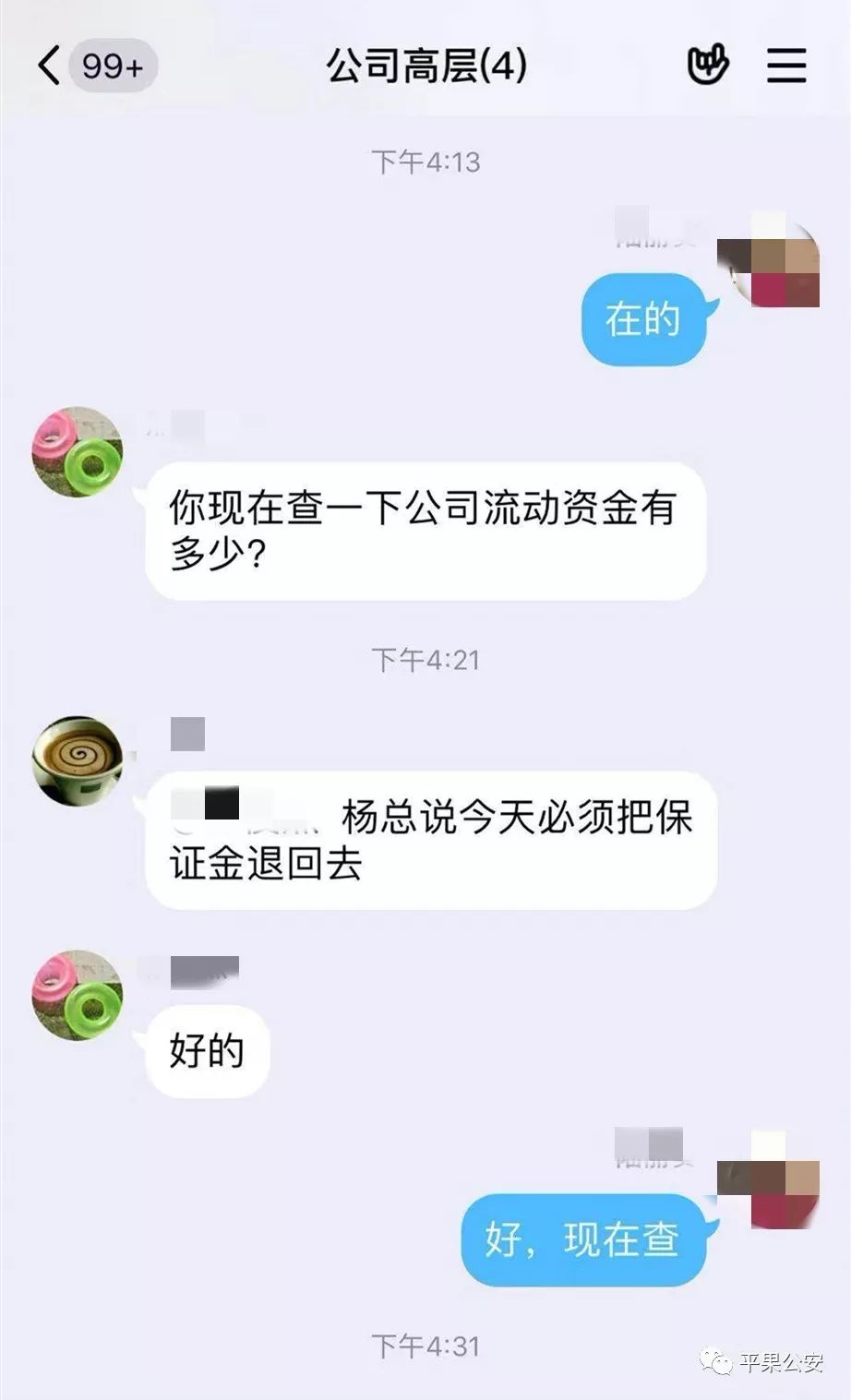Open swim ring avatar beside the 流动资金 message
The height and width of the screenshot is (1400, 851).
coord(78,452)
